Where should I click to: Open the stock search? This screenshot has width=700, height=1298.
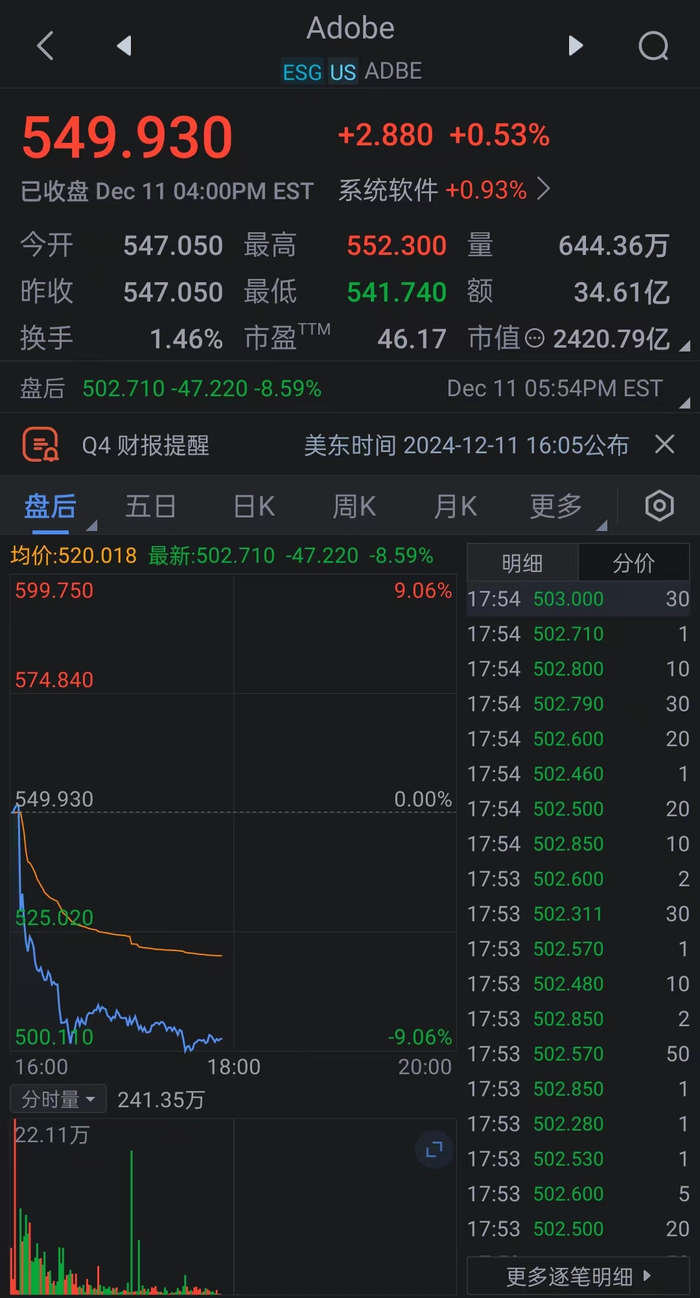[653, 46]
